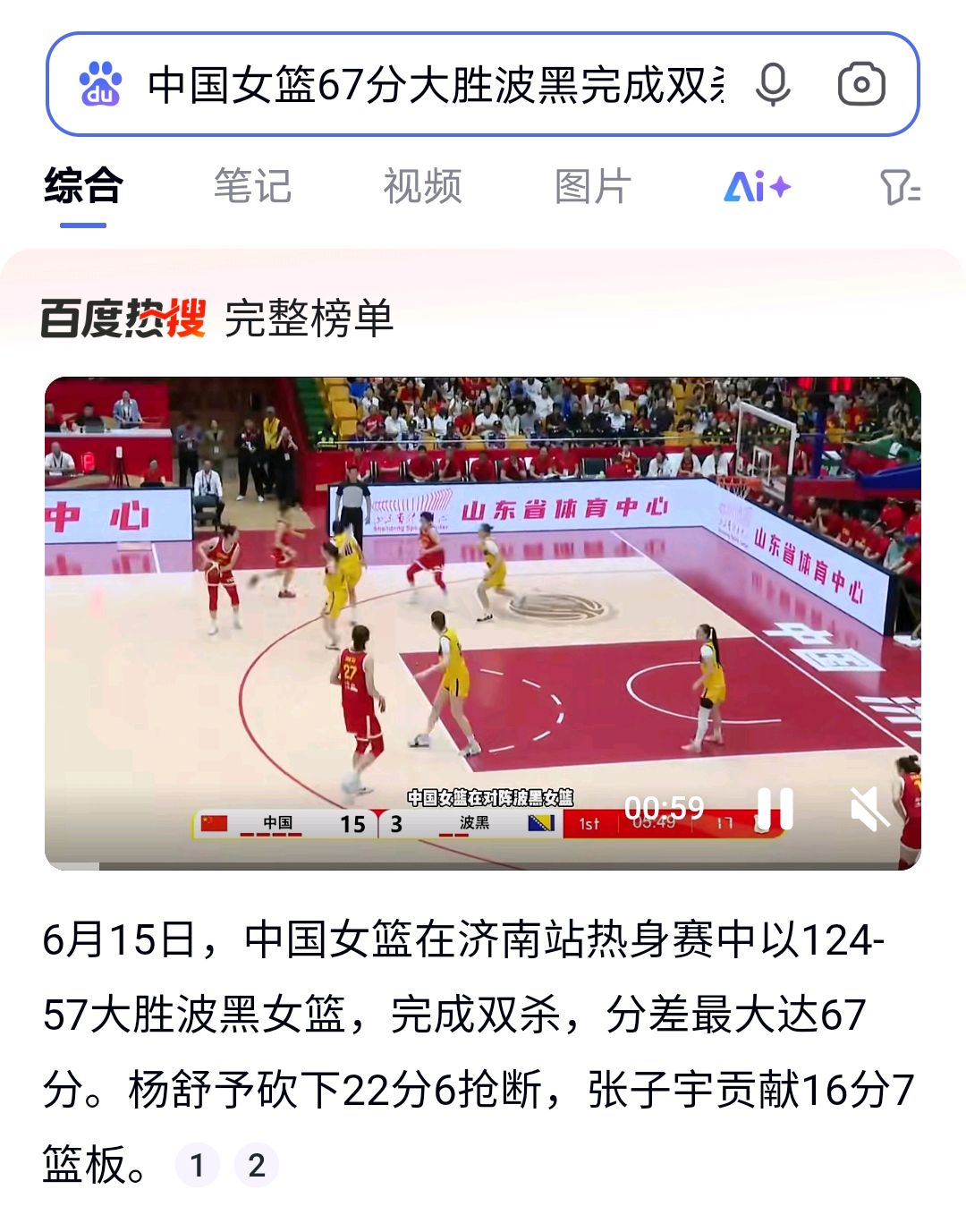Click the China flag icon on the scoreboard
The width and height of the screenshot is (966, 1232).
click(x=214, y=823)
